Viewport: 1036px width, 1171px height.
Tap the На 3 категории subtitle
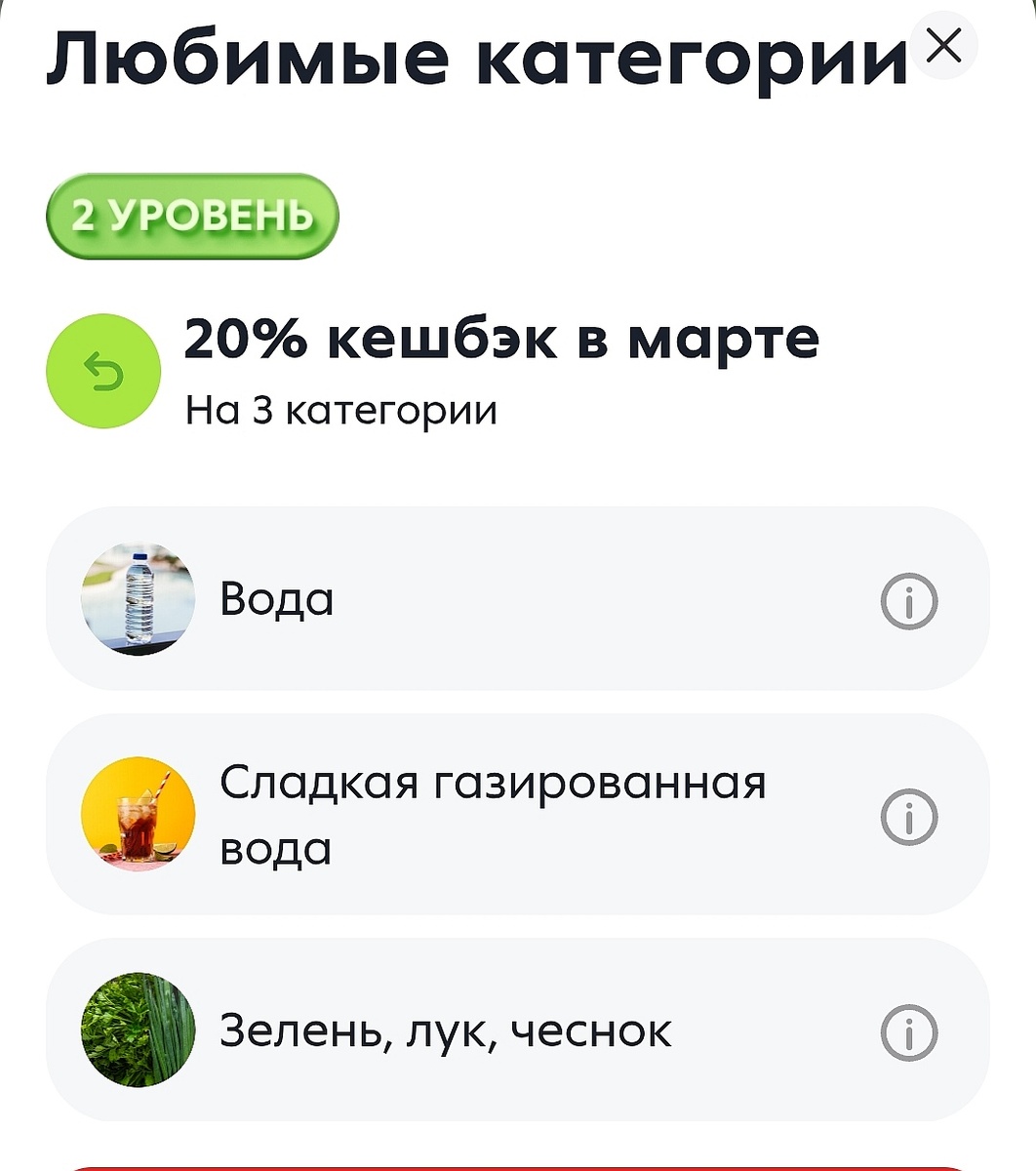340,409
